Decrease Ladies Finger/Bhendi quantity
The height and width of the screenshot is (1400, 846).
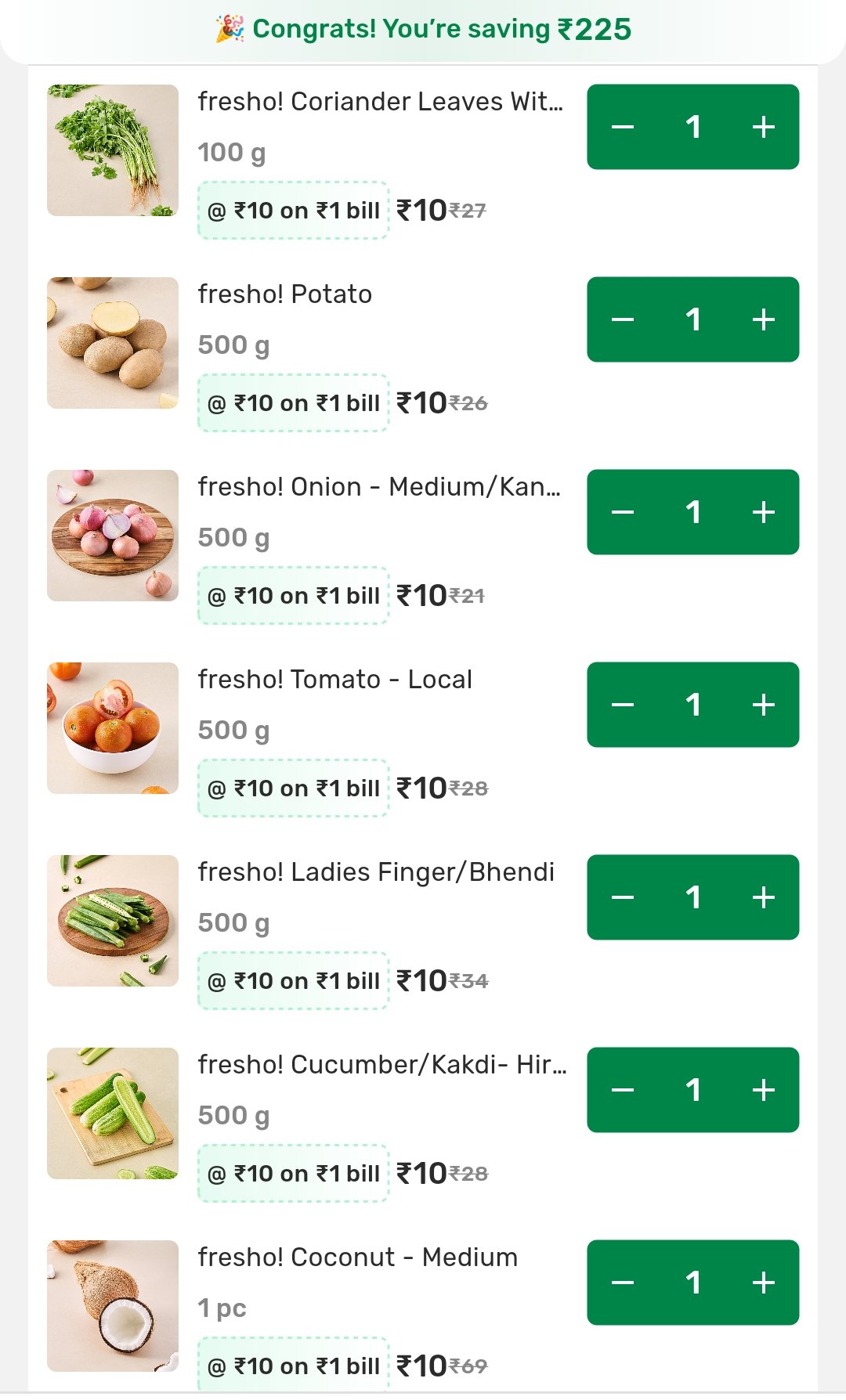pos(623,897)
